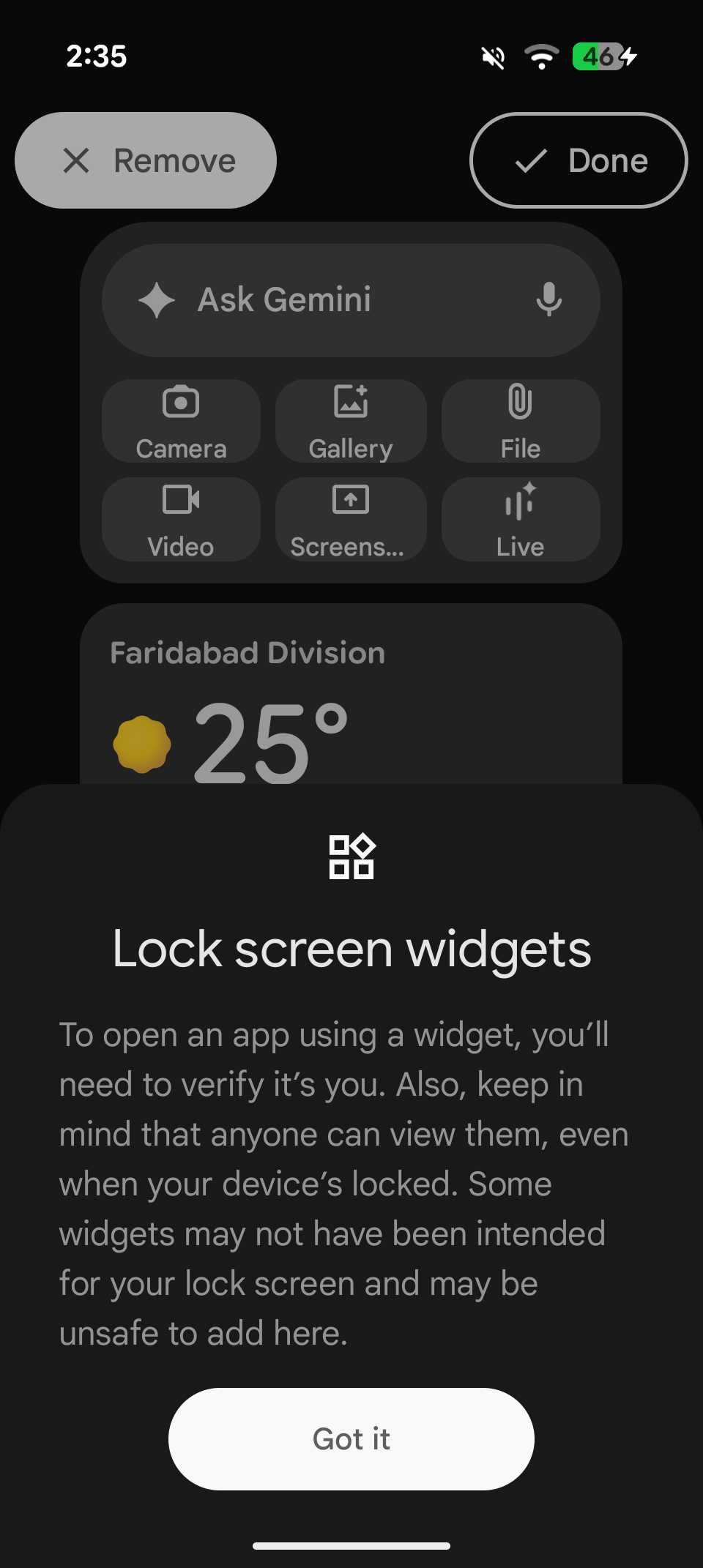
Task: Remove the selected widget
Action: pyautogui.click(x=145, y=160)
